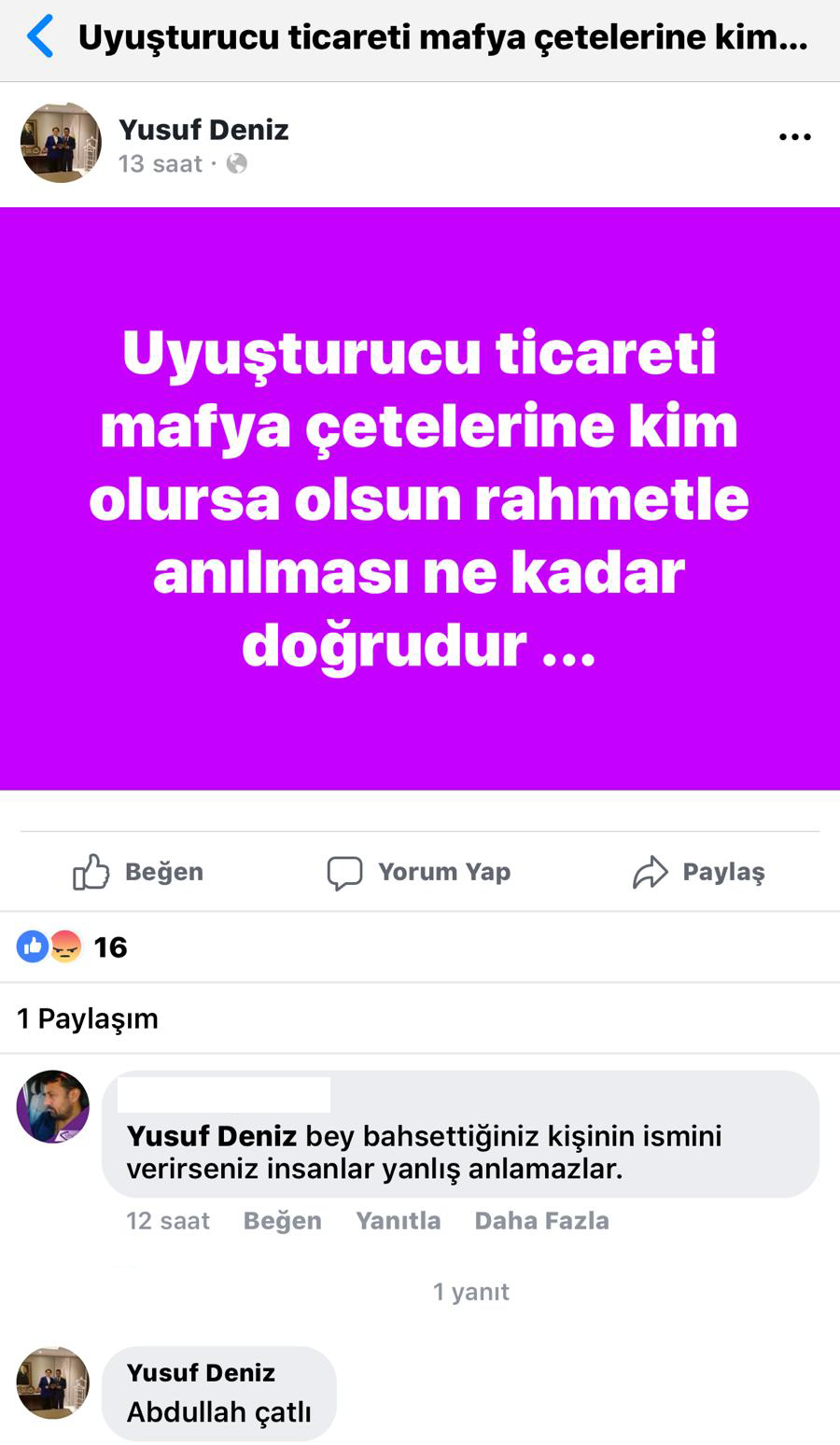Open Yusuf Deniz's avatar on the reply
This screenshot has width=840, height=1445.
53,1383
